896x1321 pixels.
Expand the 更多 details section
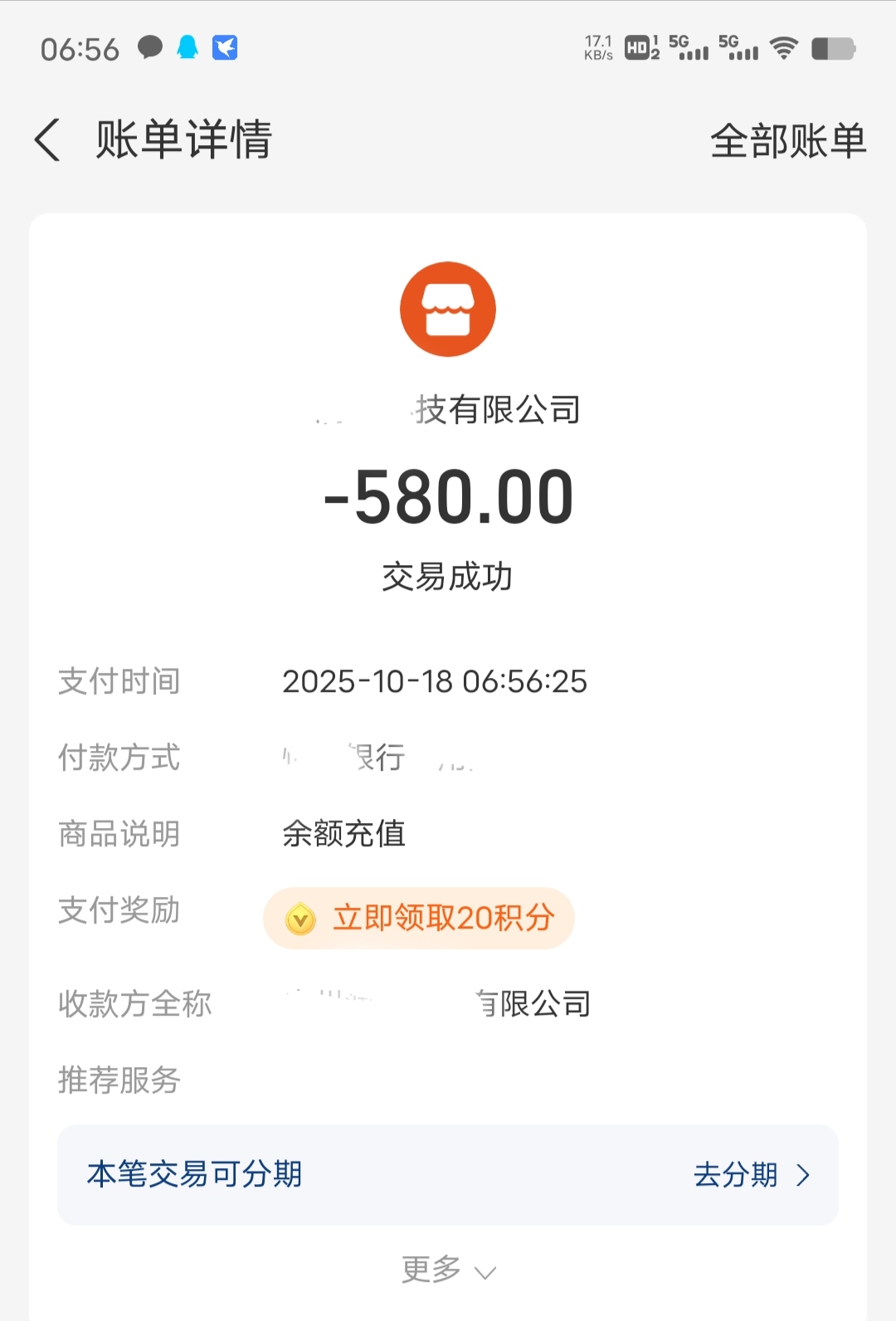click(448, 1270)
